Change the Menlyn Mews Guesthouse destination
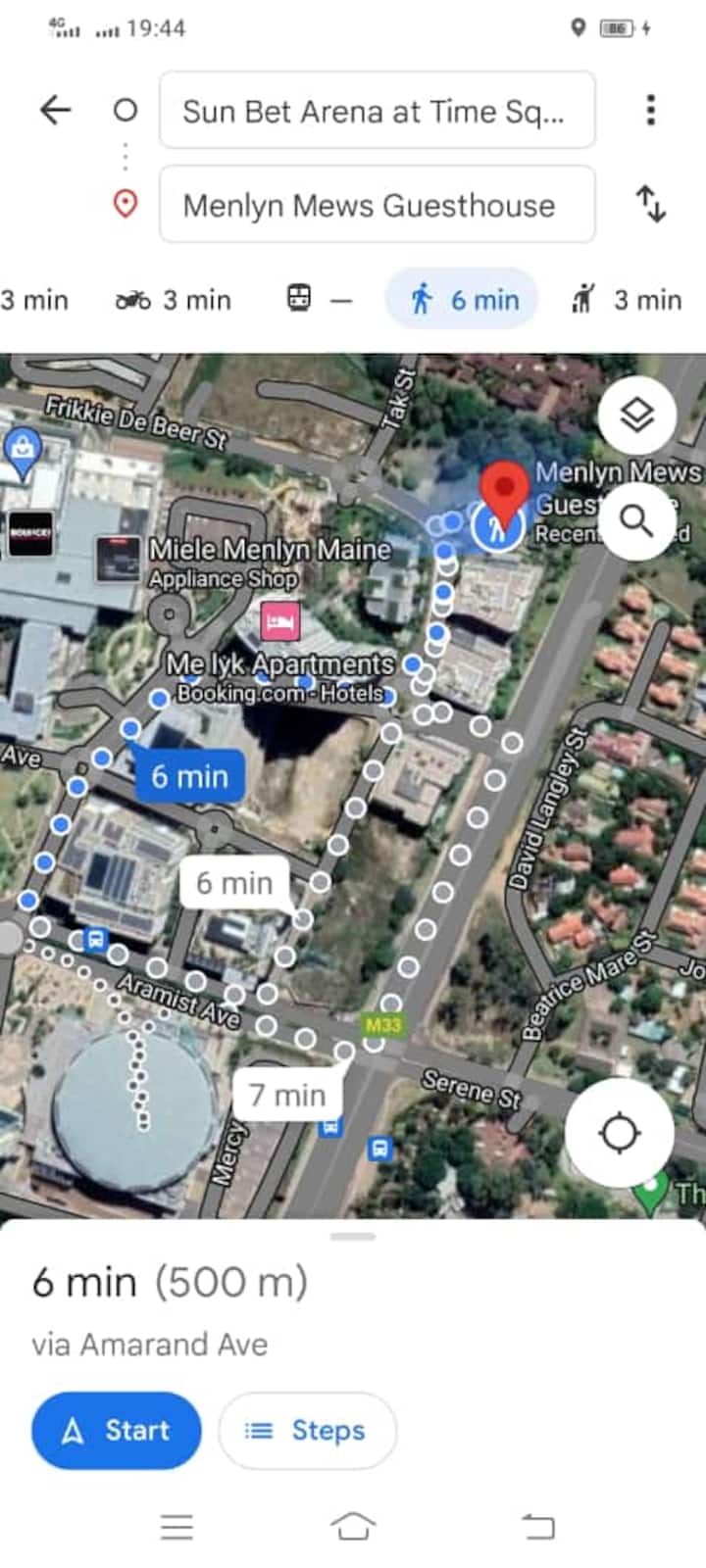This screenshot has width=706, height=1568. (377, 206)
